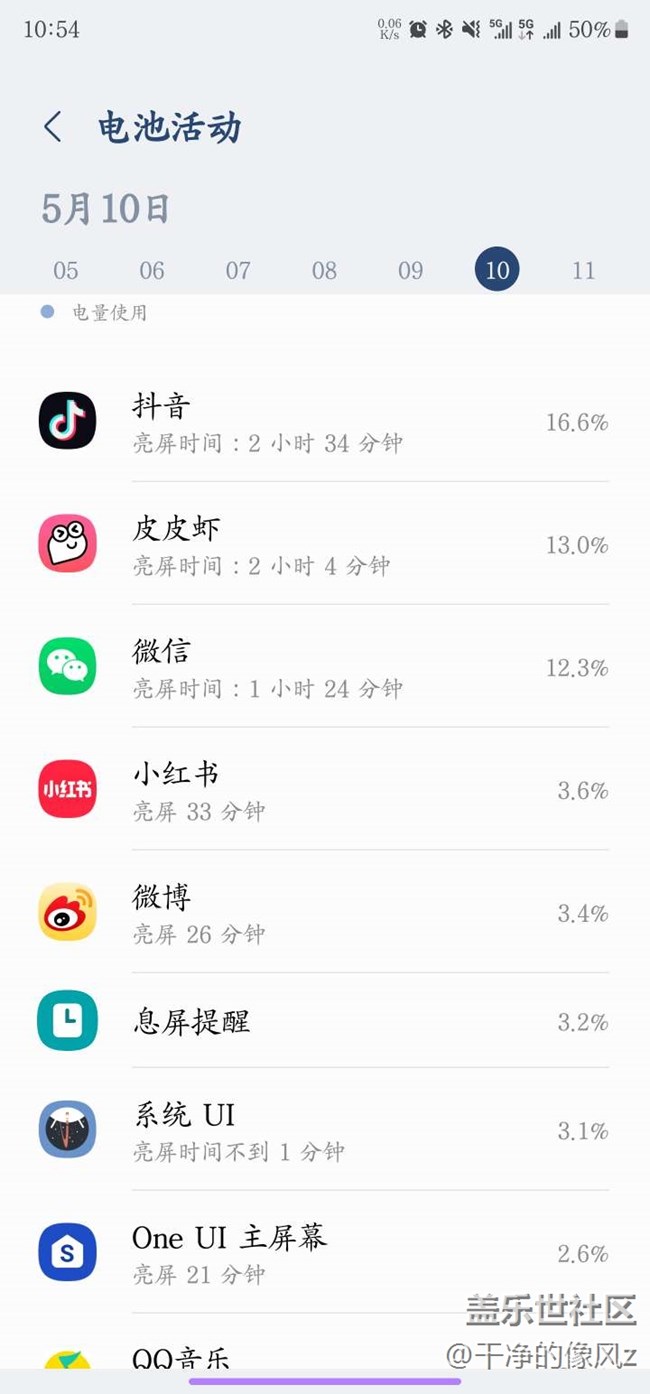The width and height of the screenshot is (650, 1394).
Task: Open One UI 主屏幕 battery details
Action: click(325, 1252)
